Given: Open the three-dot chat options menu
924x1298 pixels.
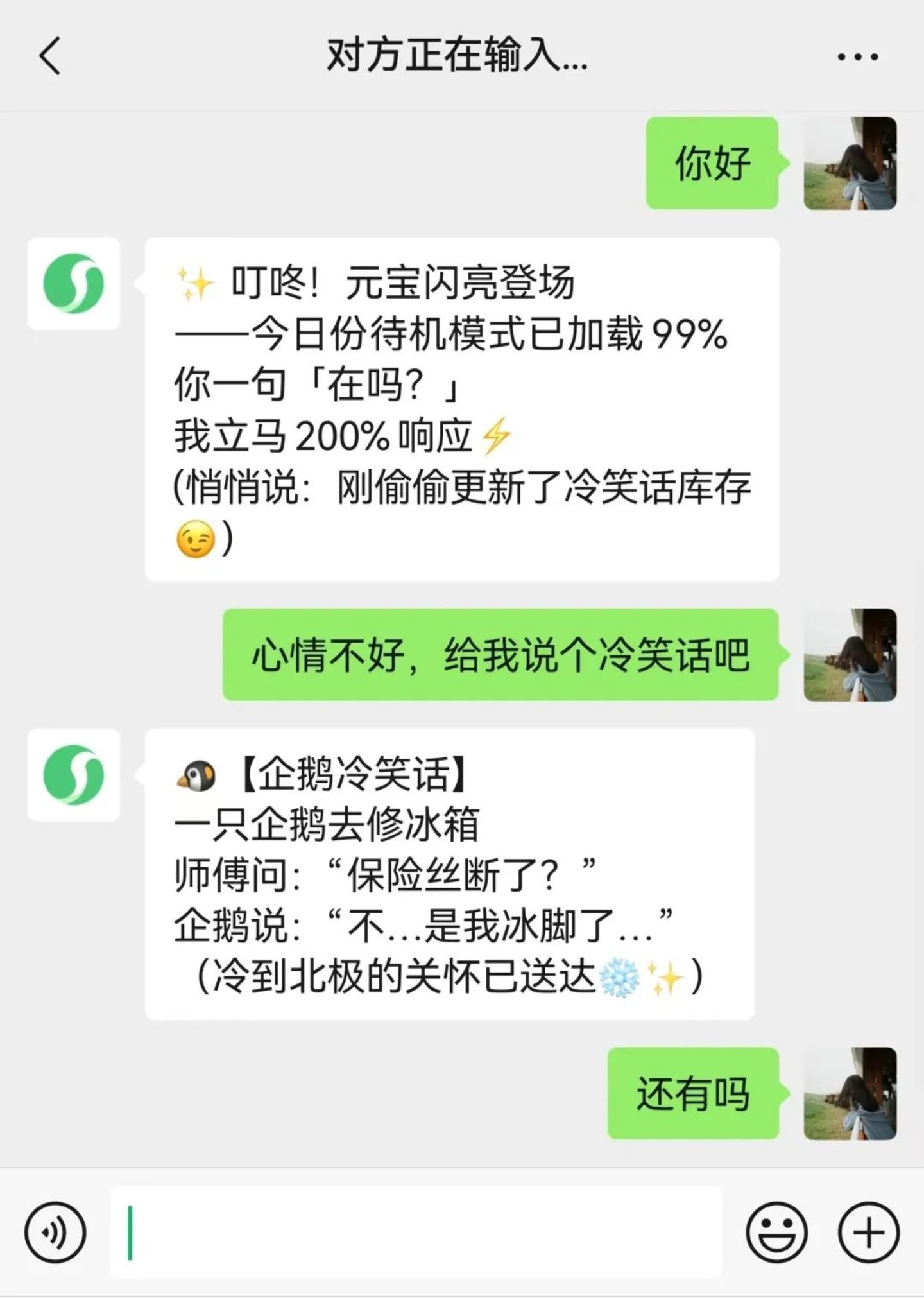Looking at the screenshot, I should point(857,56).
